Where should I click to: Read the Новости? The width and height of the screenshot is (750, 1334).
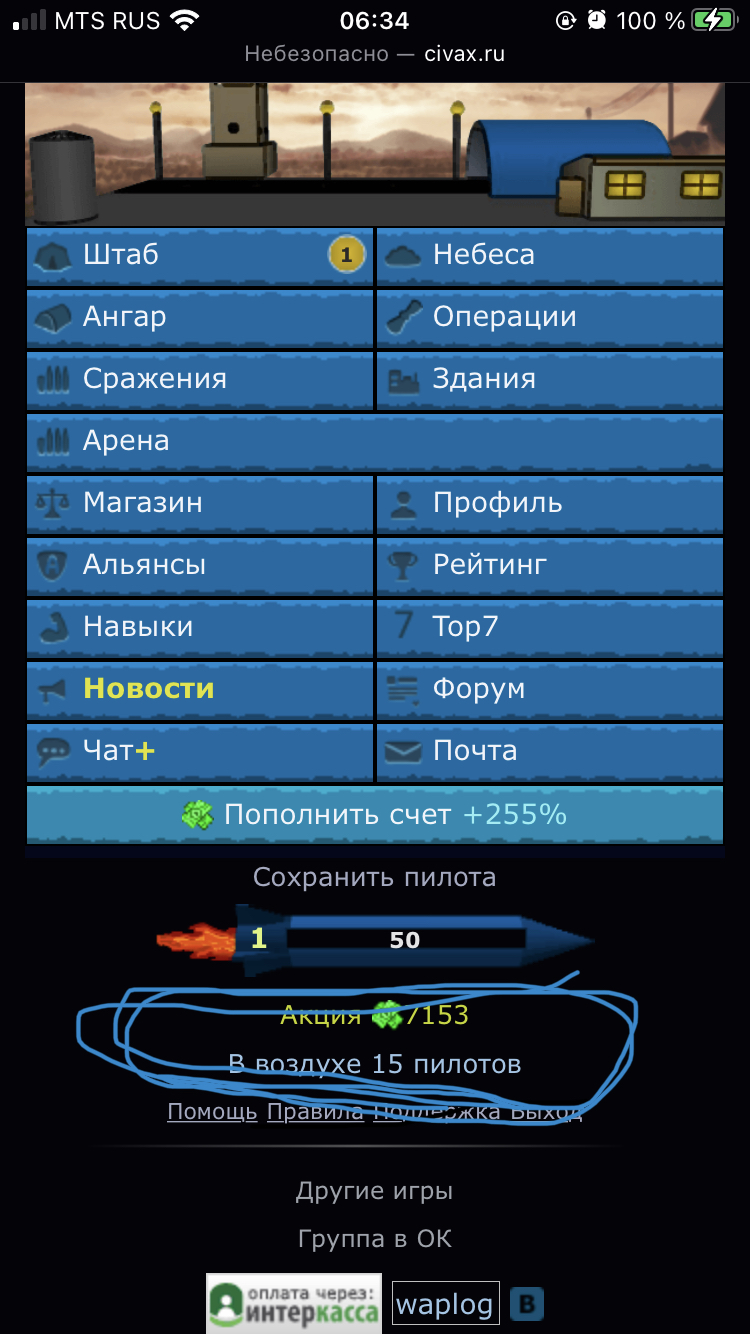[199, 689]
